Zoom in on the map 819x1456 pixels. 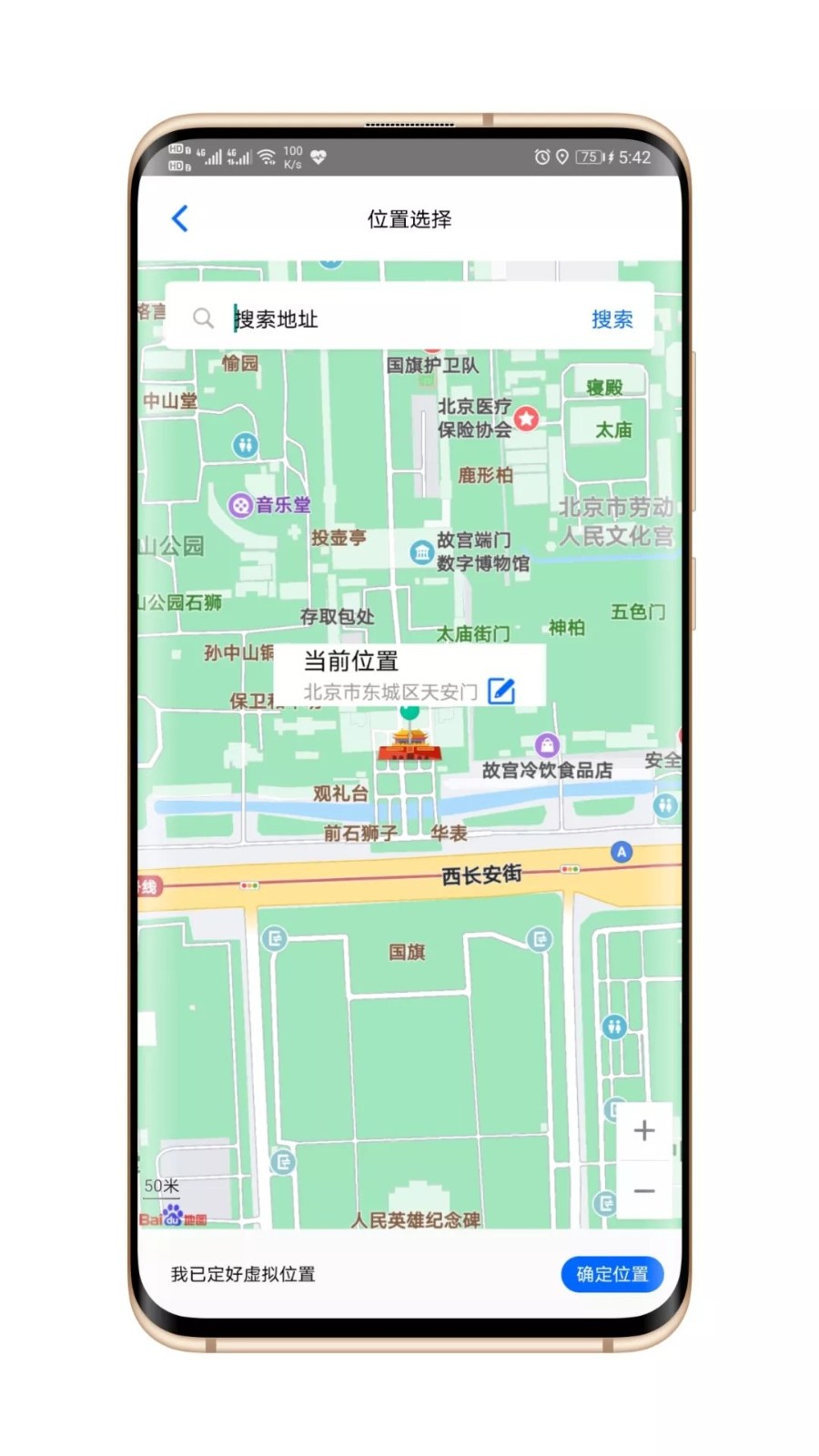point(644,1130)
